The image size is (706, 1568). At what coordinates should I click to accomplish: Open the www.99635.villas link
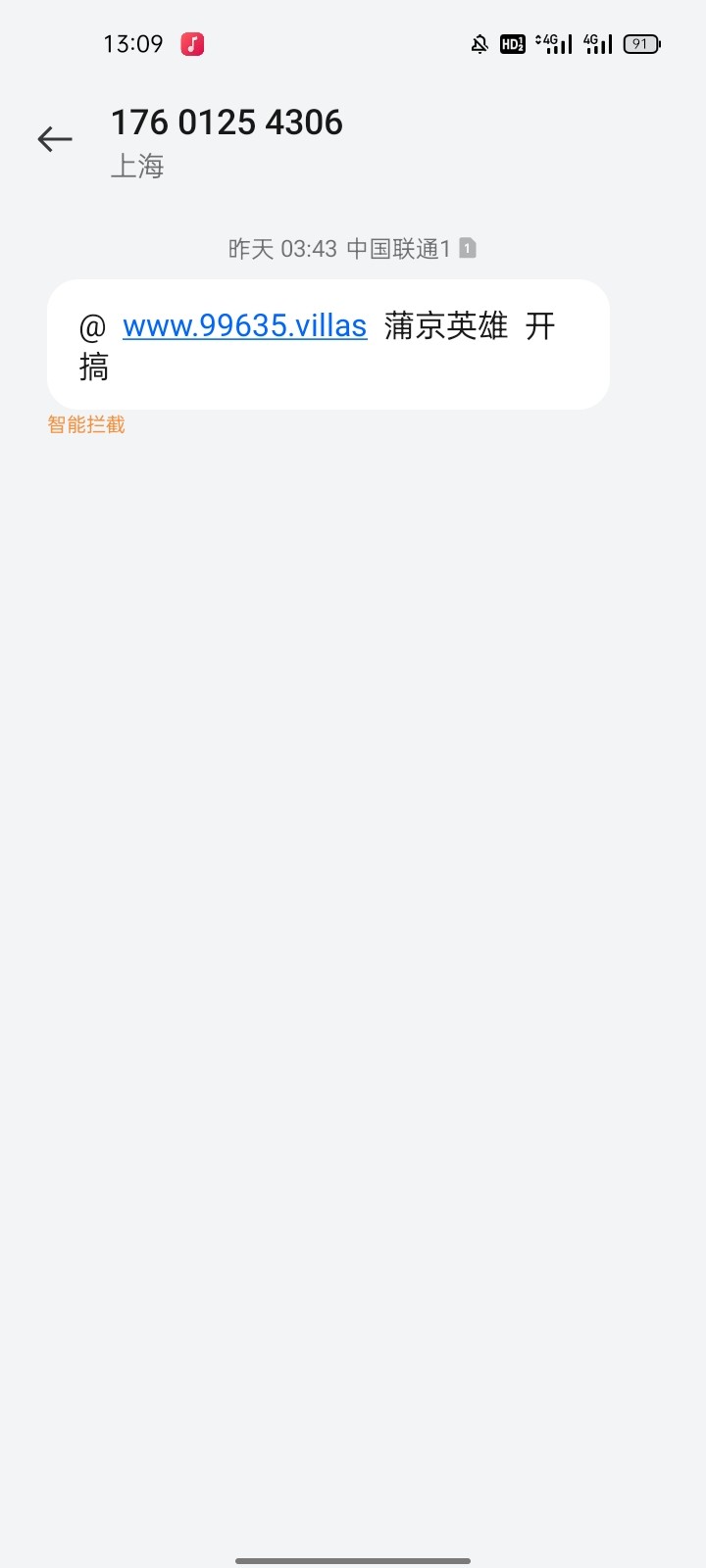tap(244, 325)
